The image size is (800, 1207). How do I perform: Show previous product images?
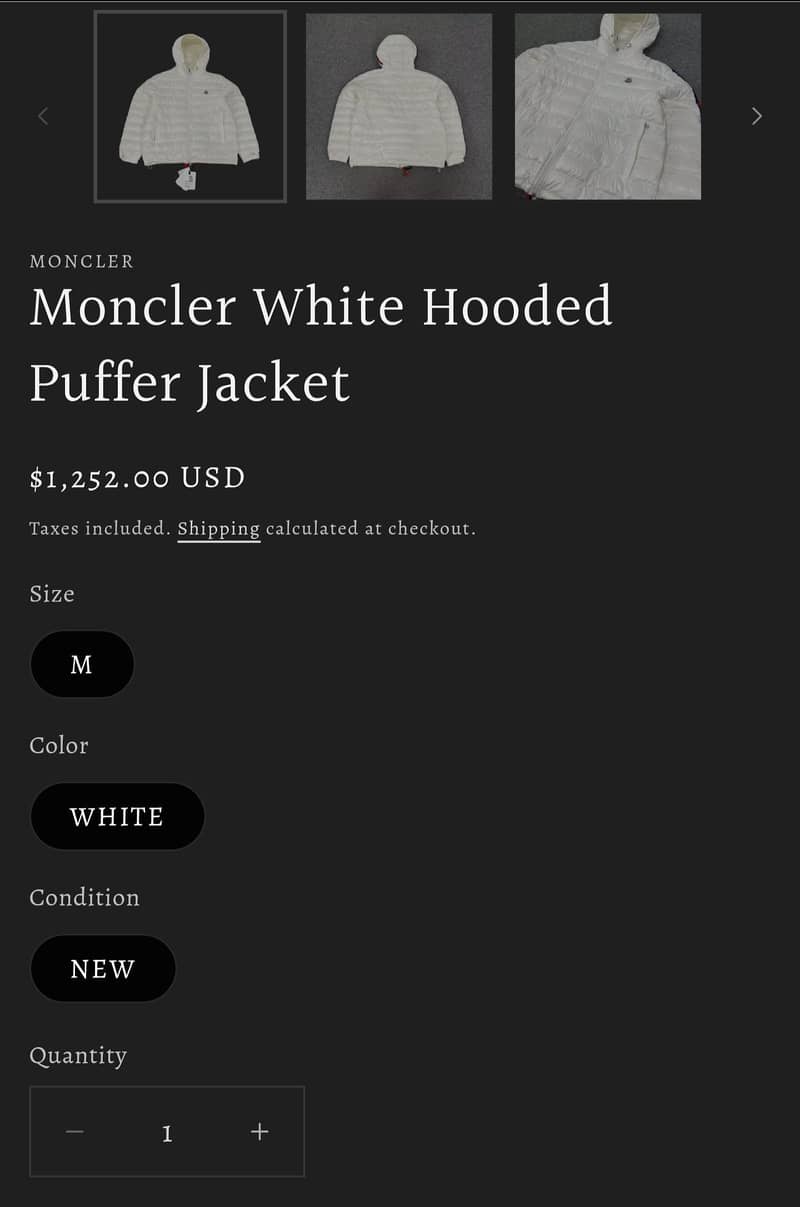(x=43, y=116)
